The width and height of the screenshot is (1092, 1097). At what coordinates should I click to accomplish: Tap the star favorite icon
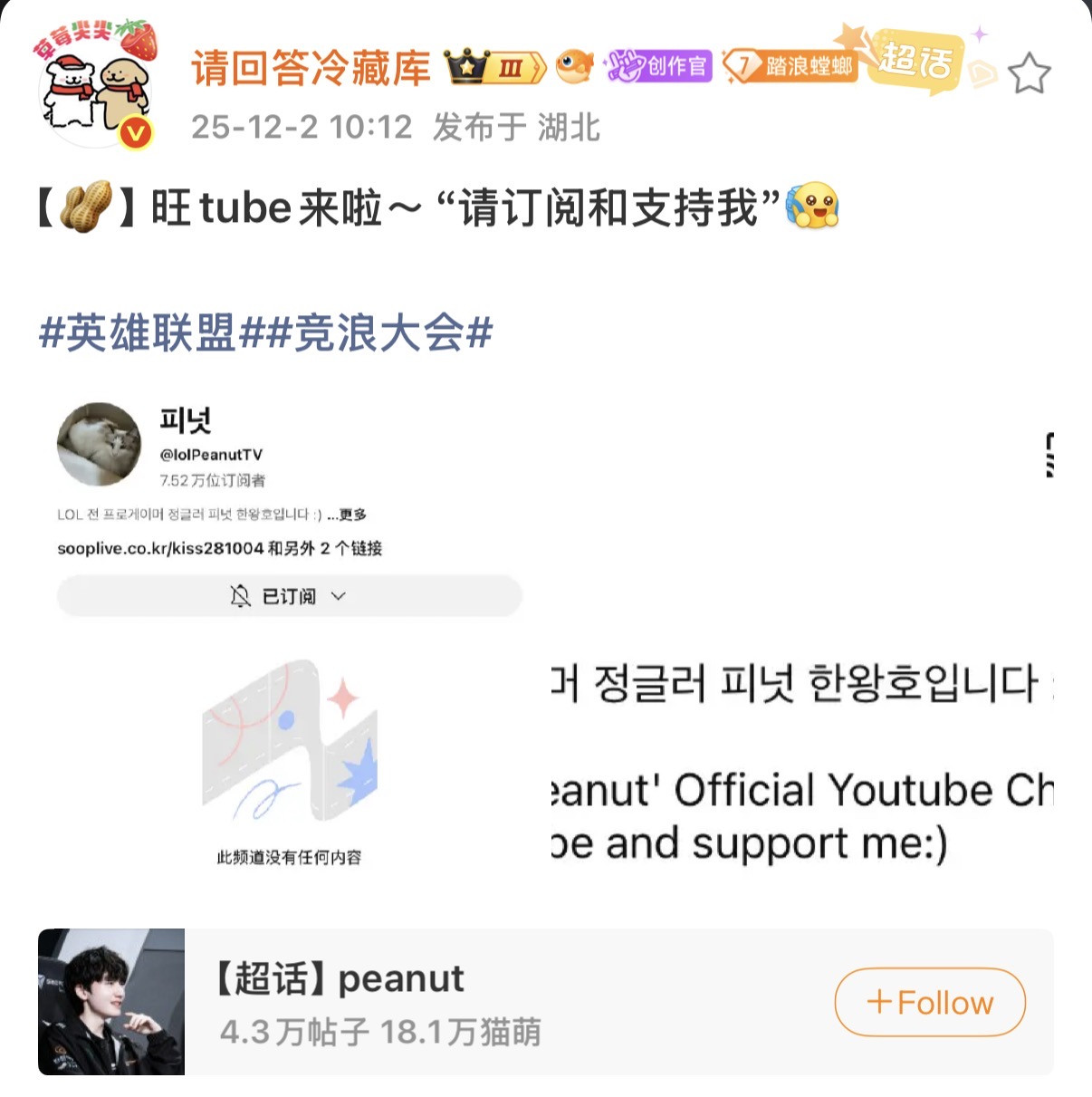tap(1030, 73)
